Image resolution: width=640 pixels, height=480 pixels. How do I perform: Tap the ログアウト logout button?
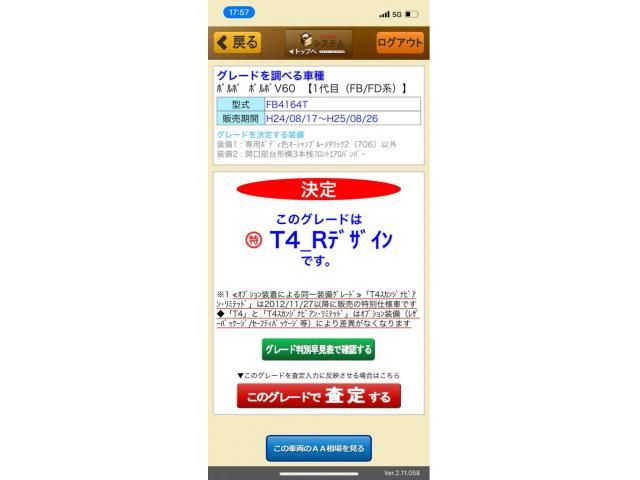pos(400,42)
